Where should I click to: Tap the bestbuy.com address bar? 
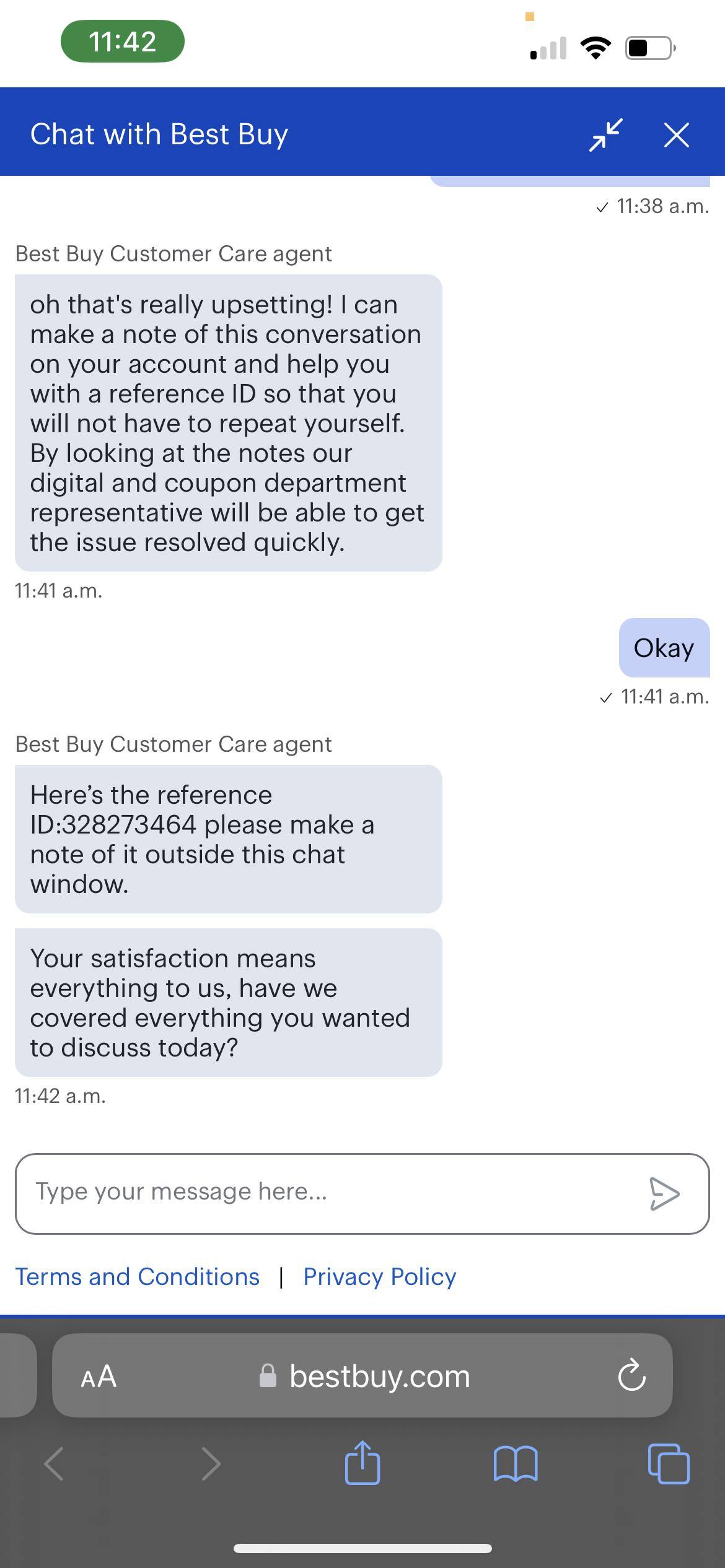point(378,1376)
